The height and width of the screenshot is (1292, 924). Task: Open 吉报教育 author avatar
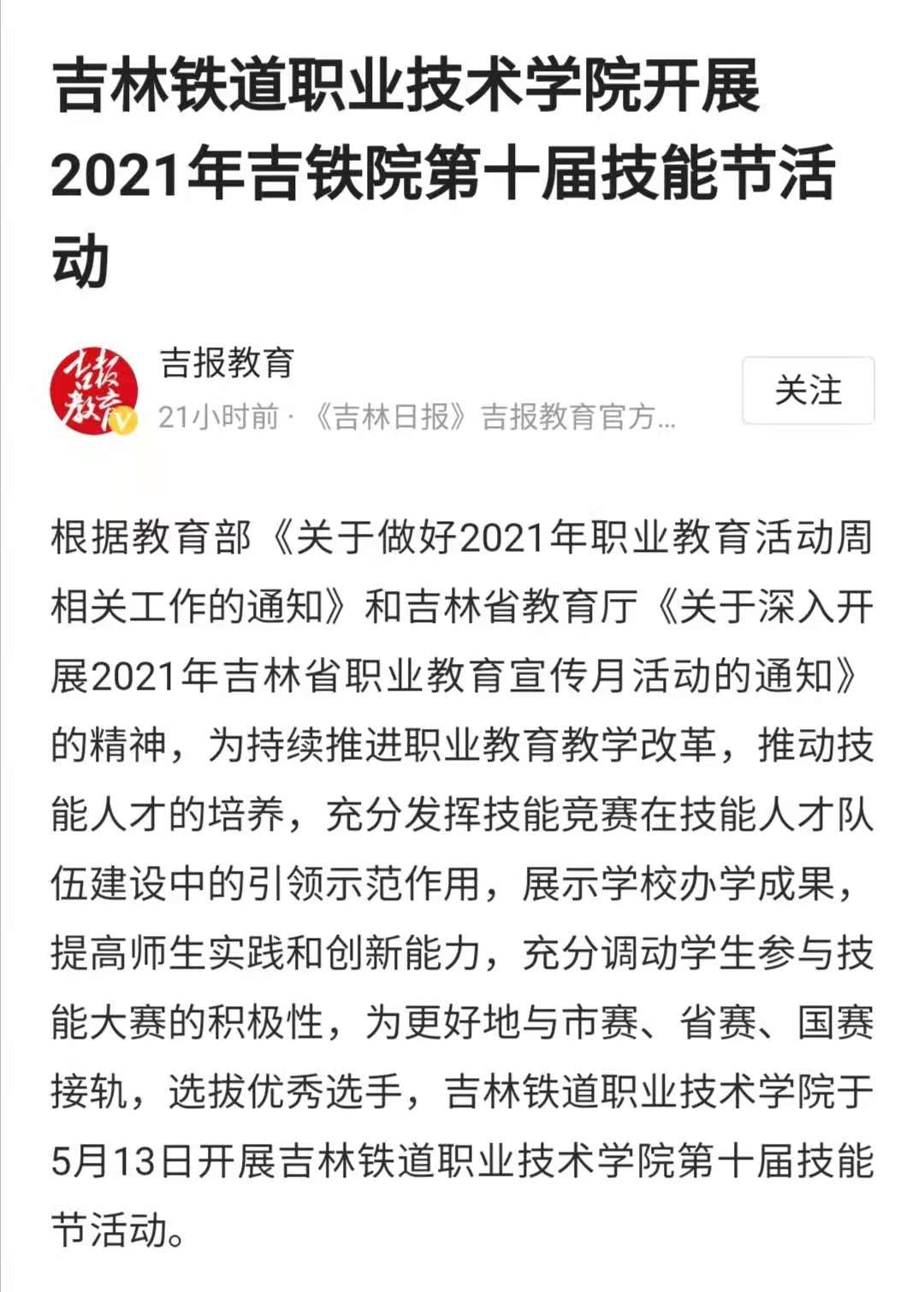coord(94,391)
